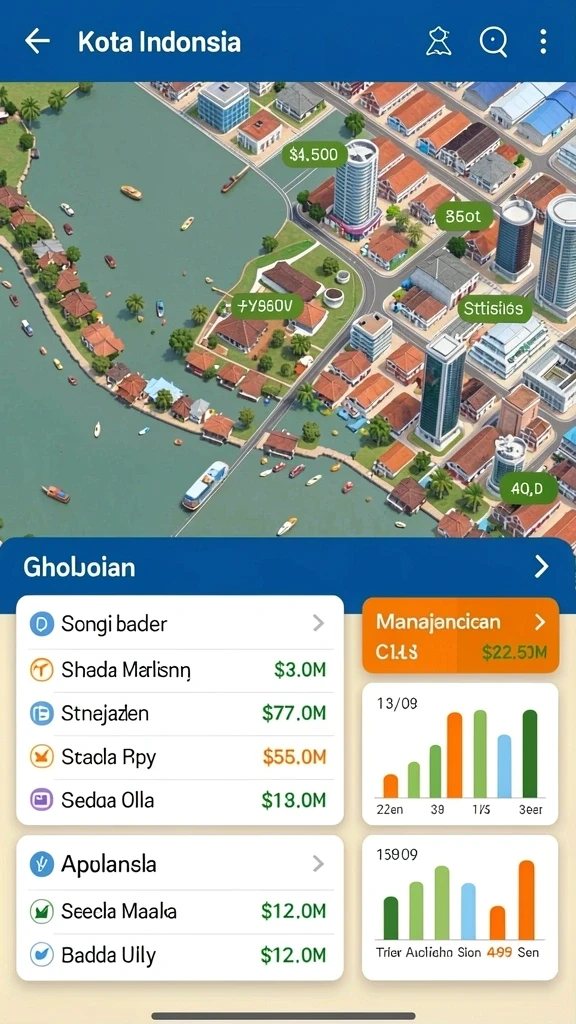Open Seecla Maaka entry
Viewport: 576px width, 1024px height.
click(x=180, y=911)
